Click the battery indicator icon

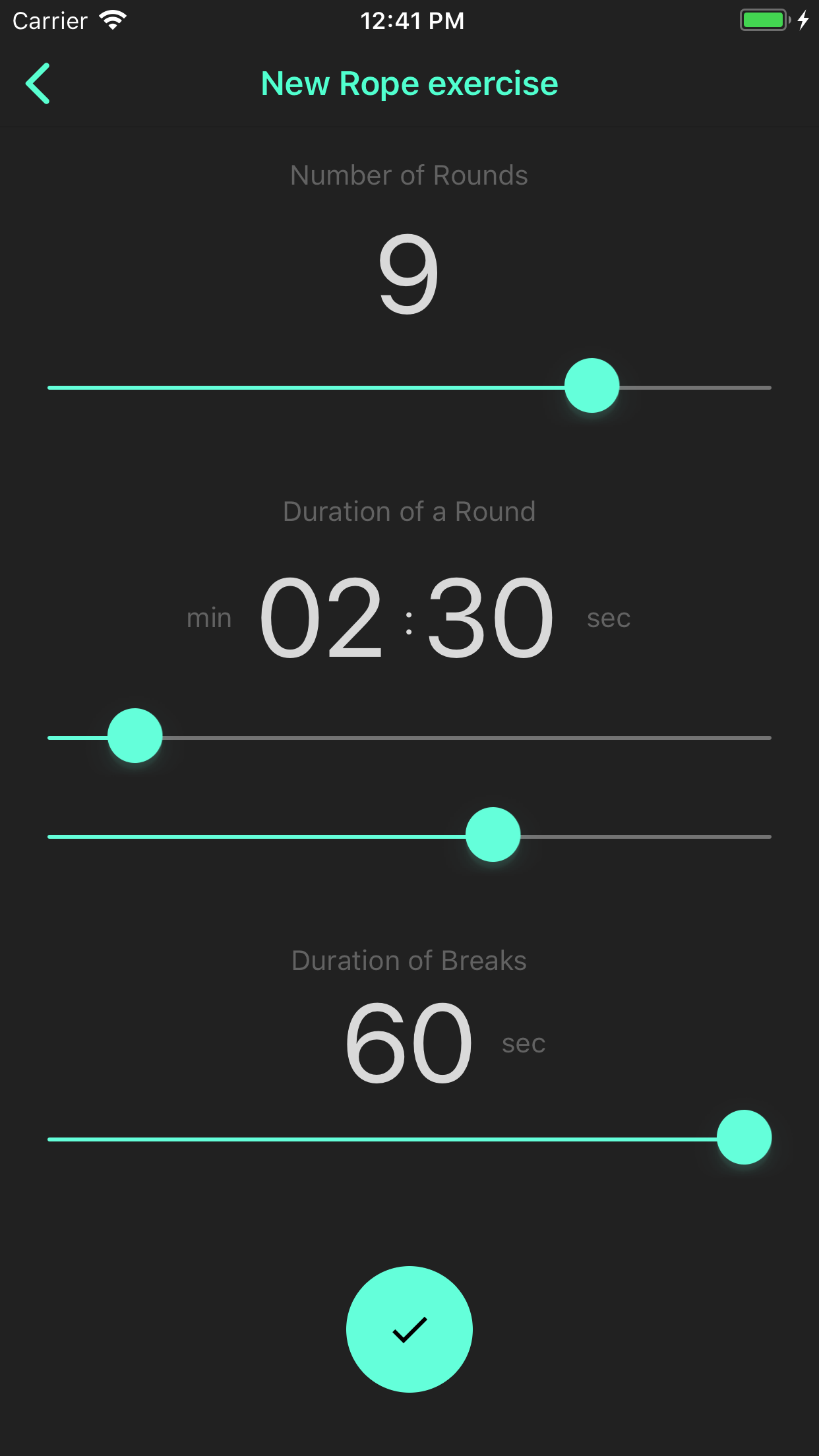[x=765, y=20]
